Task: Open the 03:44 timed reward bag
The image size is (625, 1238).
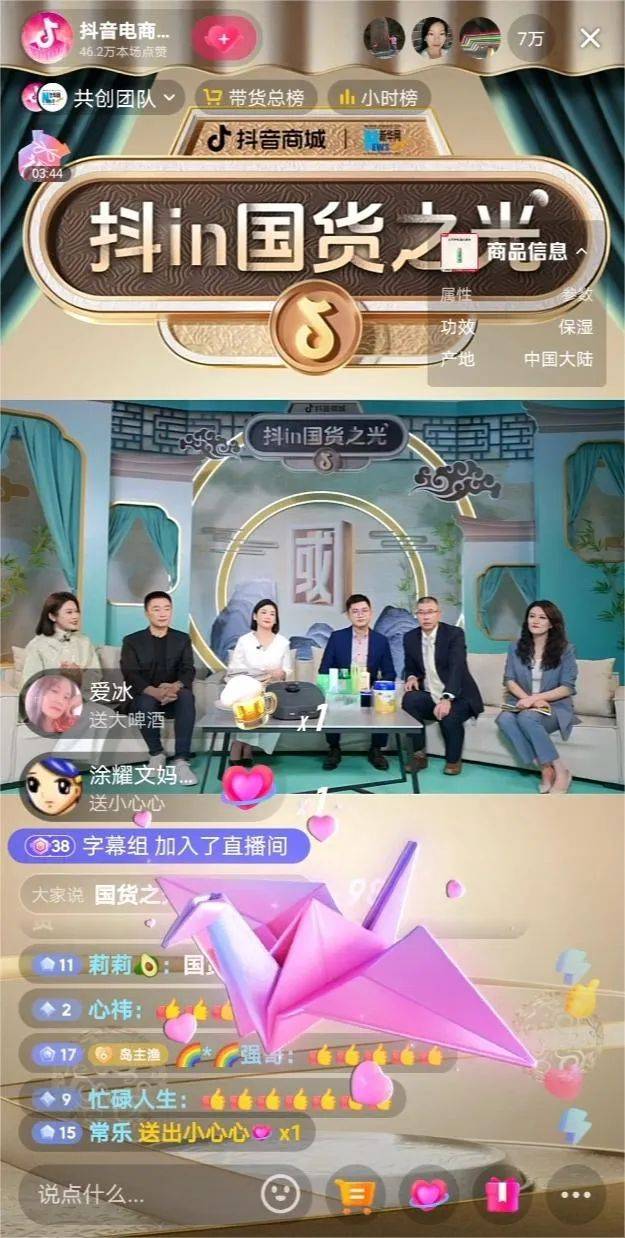Action: click(46, 156)
